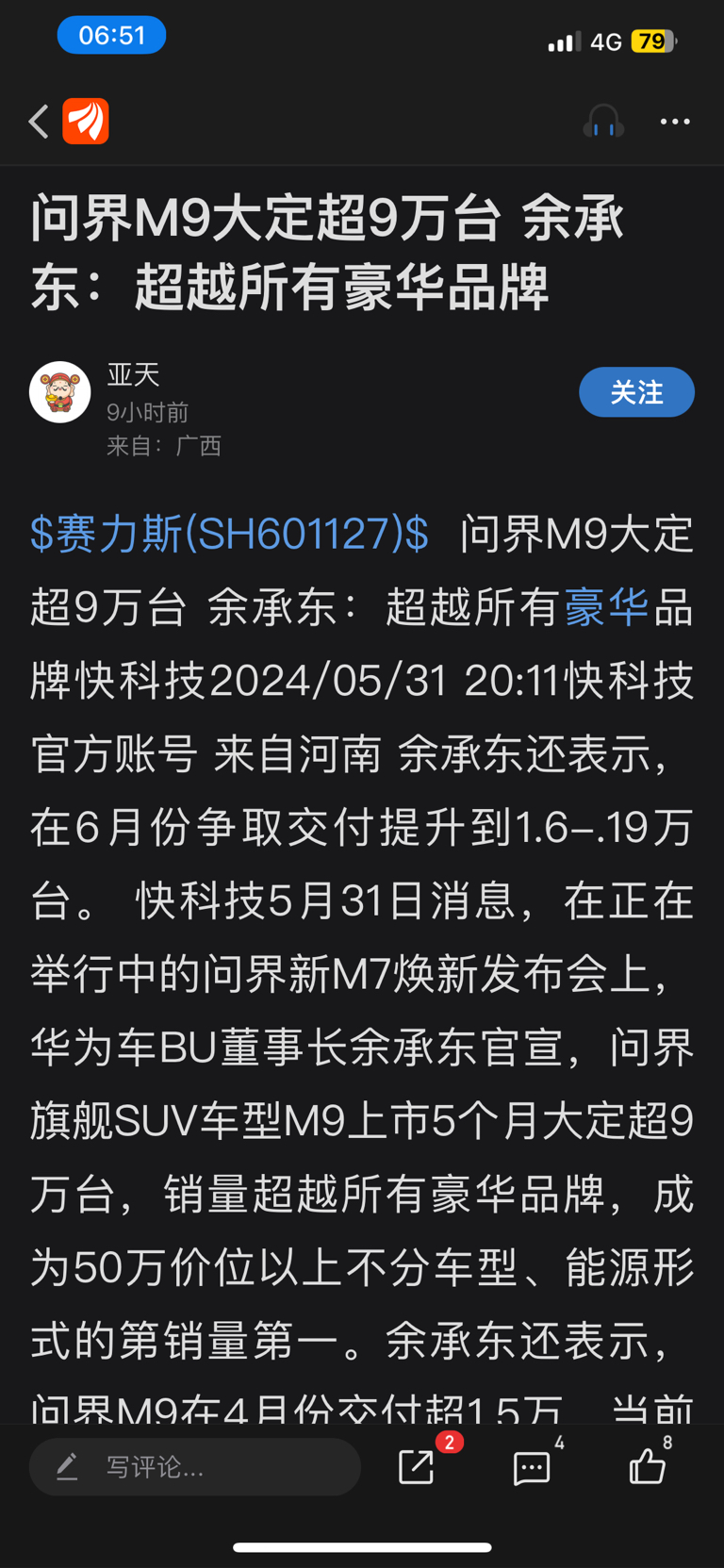Open the headphones audio playback icon
Viewport: 724px width, 1568px height.
[604, 123]
